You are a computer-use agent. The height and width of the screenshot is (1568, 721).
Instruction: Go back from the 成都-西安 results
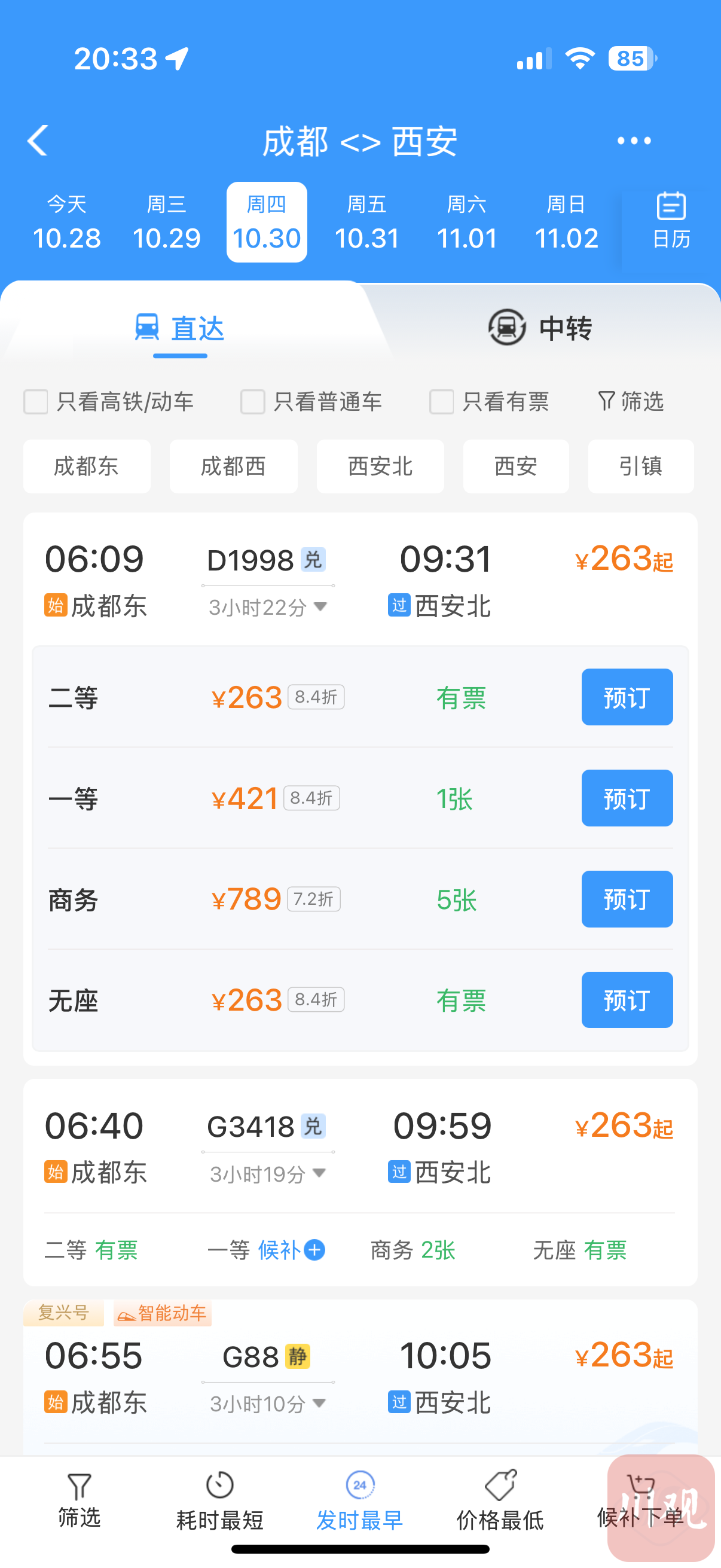[38, 141]
